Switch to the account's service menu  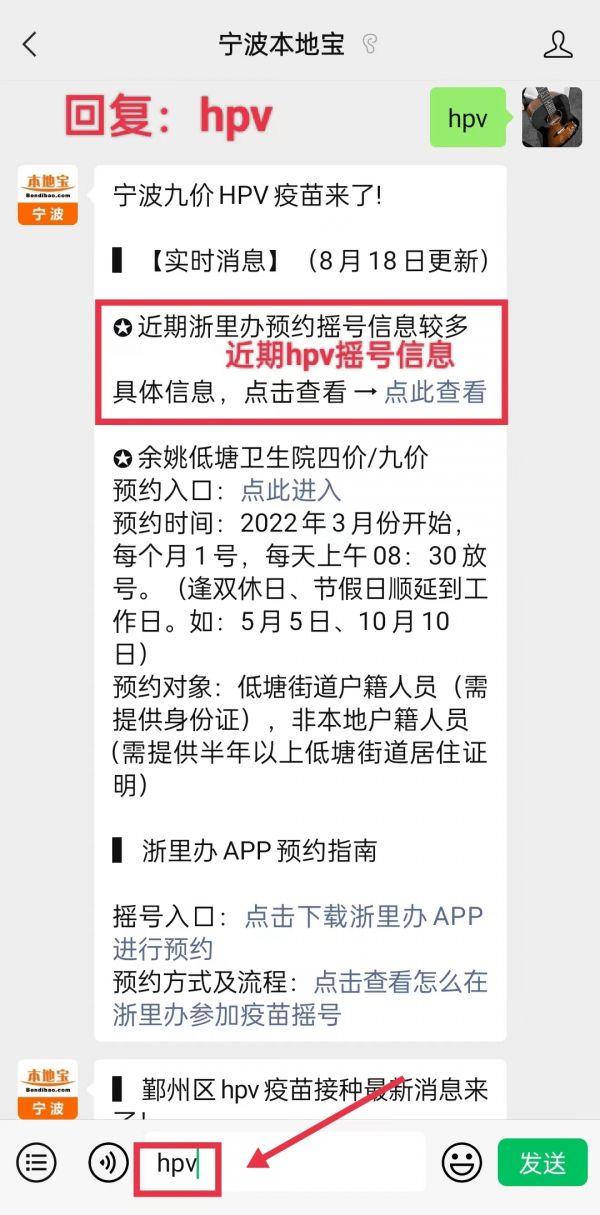tap(36, 1162)
